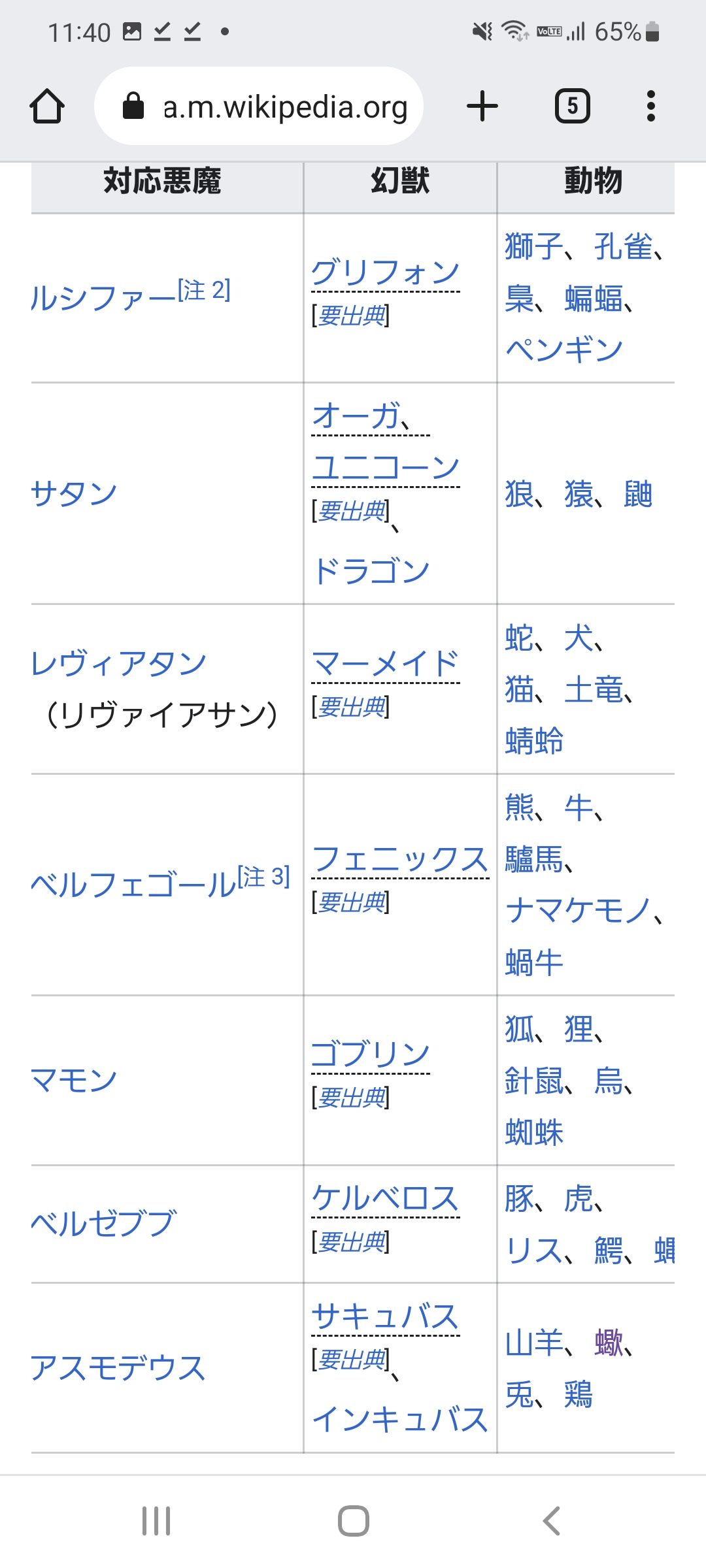Open the マモン article

pos(74,1080)
